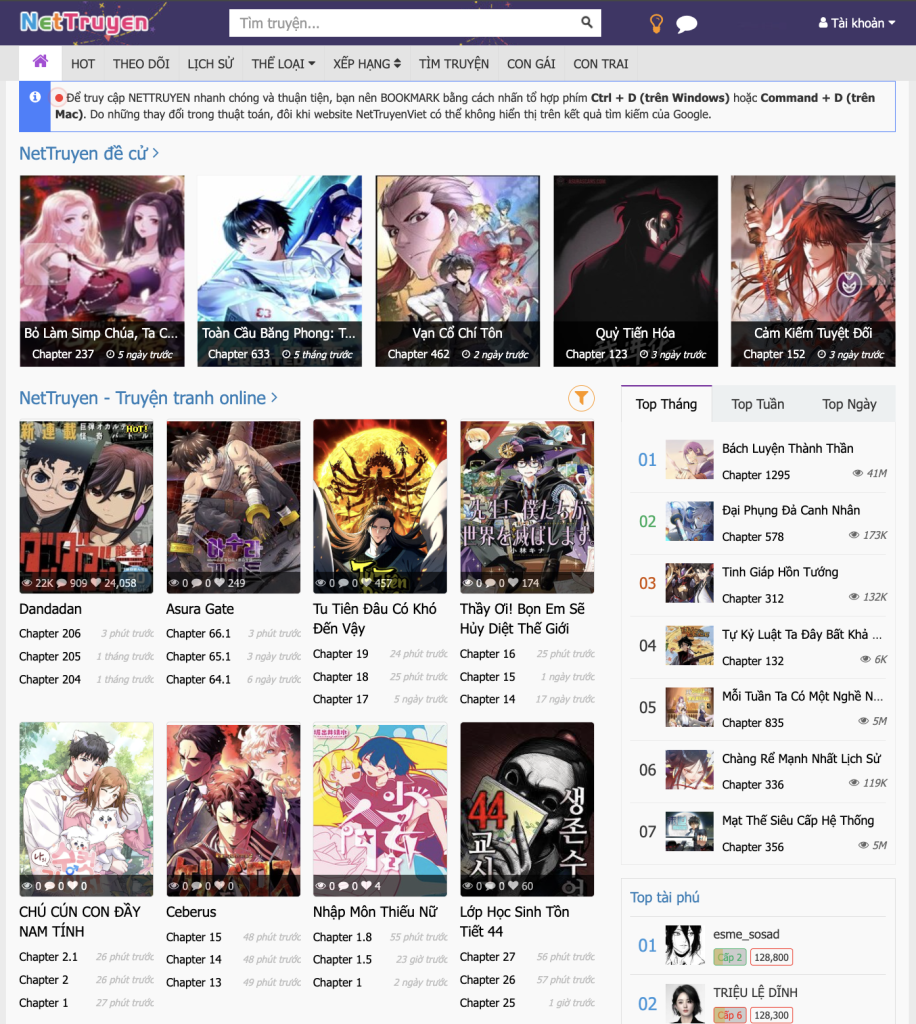
Task: Open the filter funnel icon
Action: pyautogui.click(x=581, y=398)
